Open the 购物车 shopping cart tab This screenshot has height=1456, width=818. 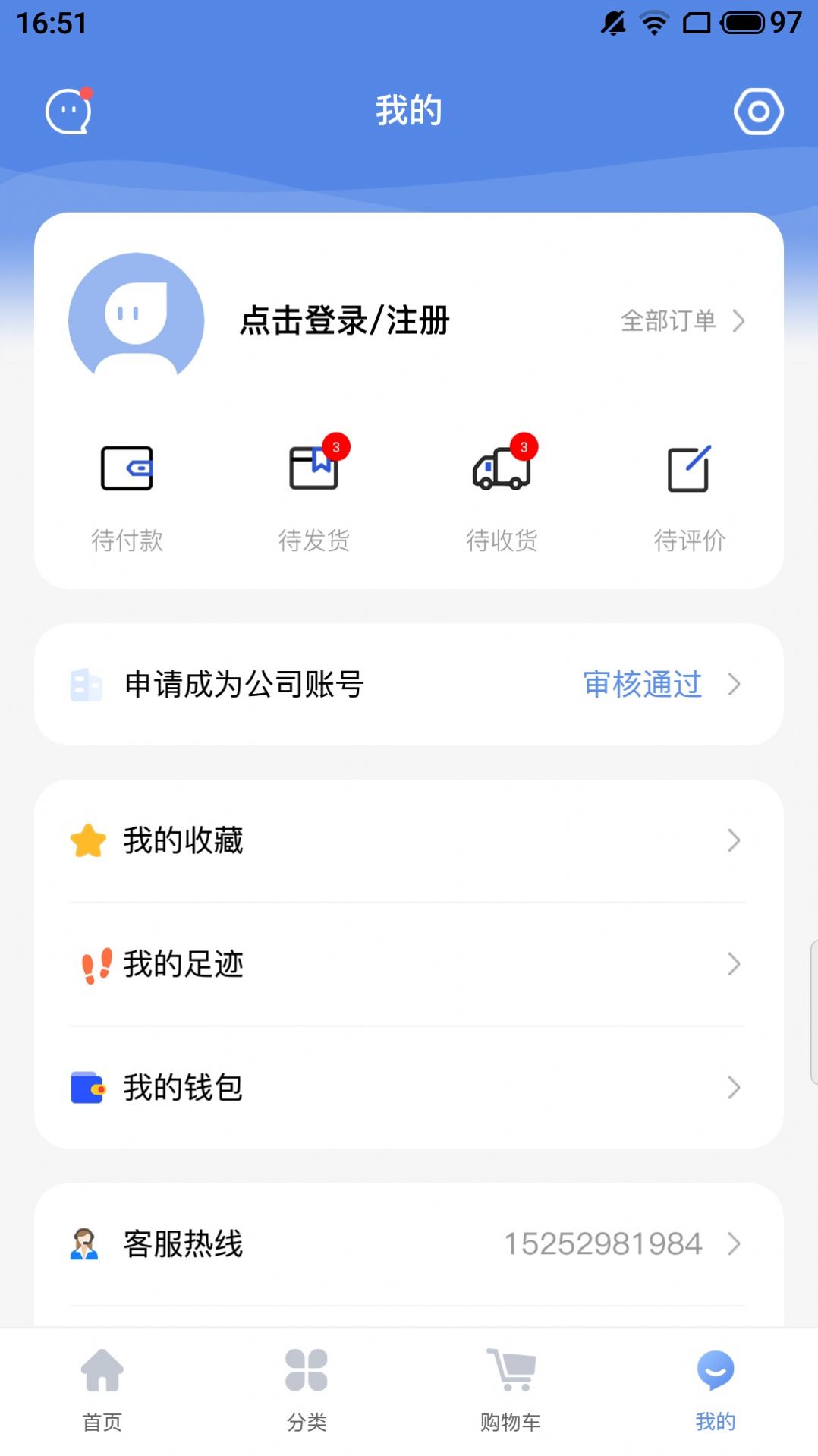click(511, 1395)
